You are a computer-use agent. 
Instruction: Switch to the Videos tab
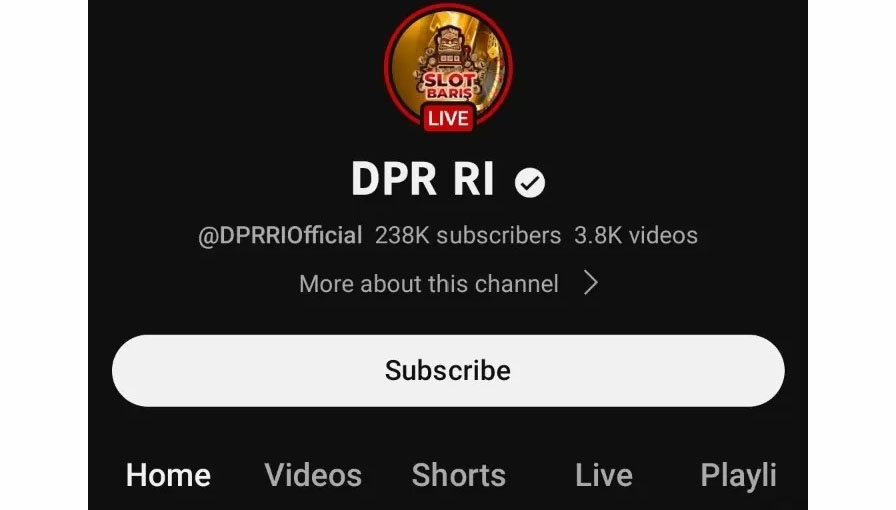pyautogui.click(x=313, y=475)
